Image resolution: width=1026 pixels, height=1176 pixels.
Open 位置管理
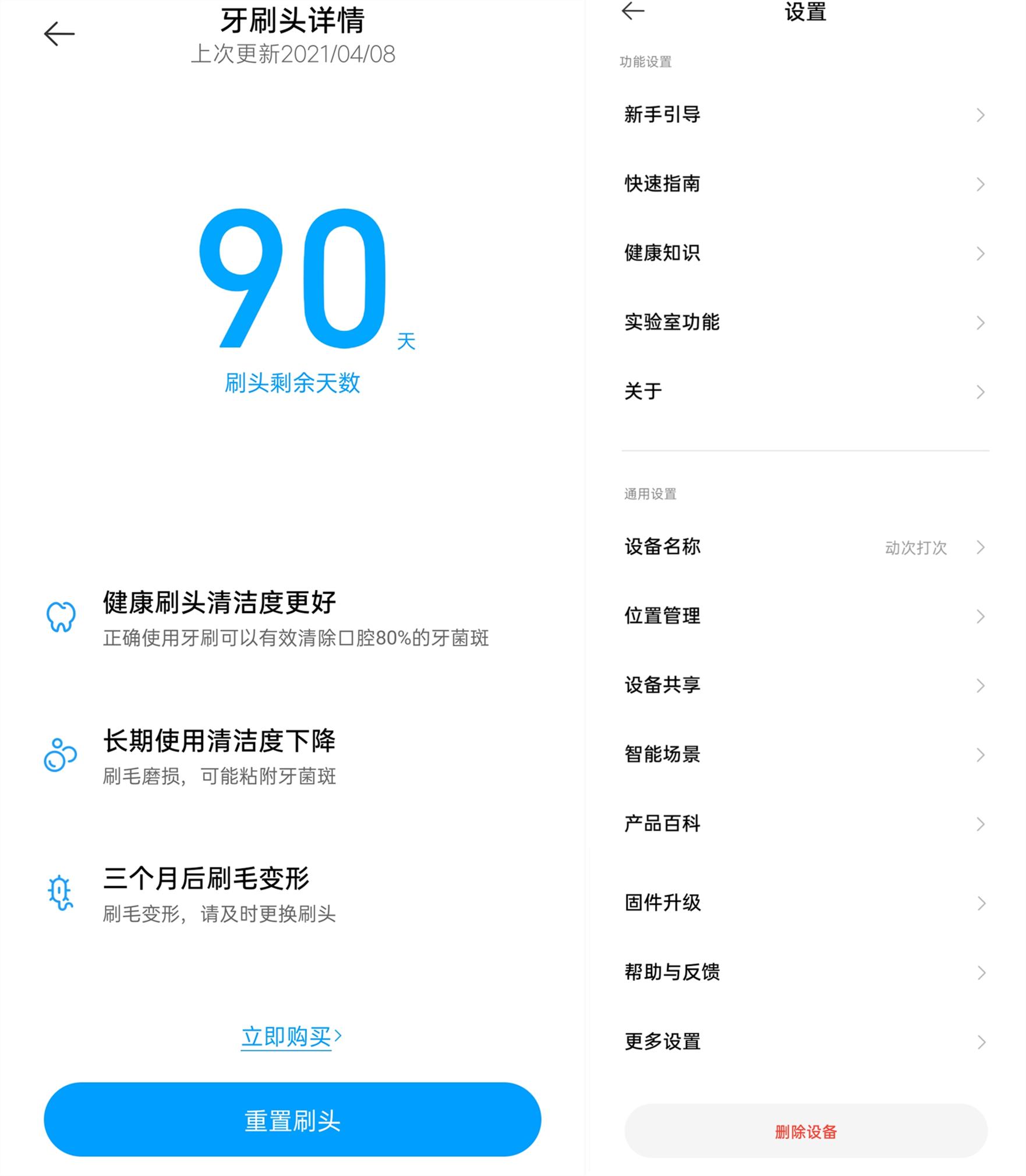coord(804,616)
